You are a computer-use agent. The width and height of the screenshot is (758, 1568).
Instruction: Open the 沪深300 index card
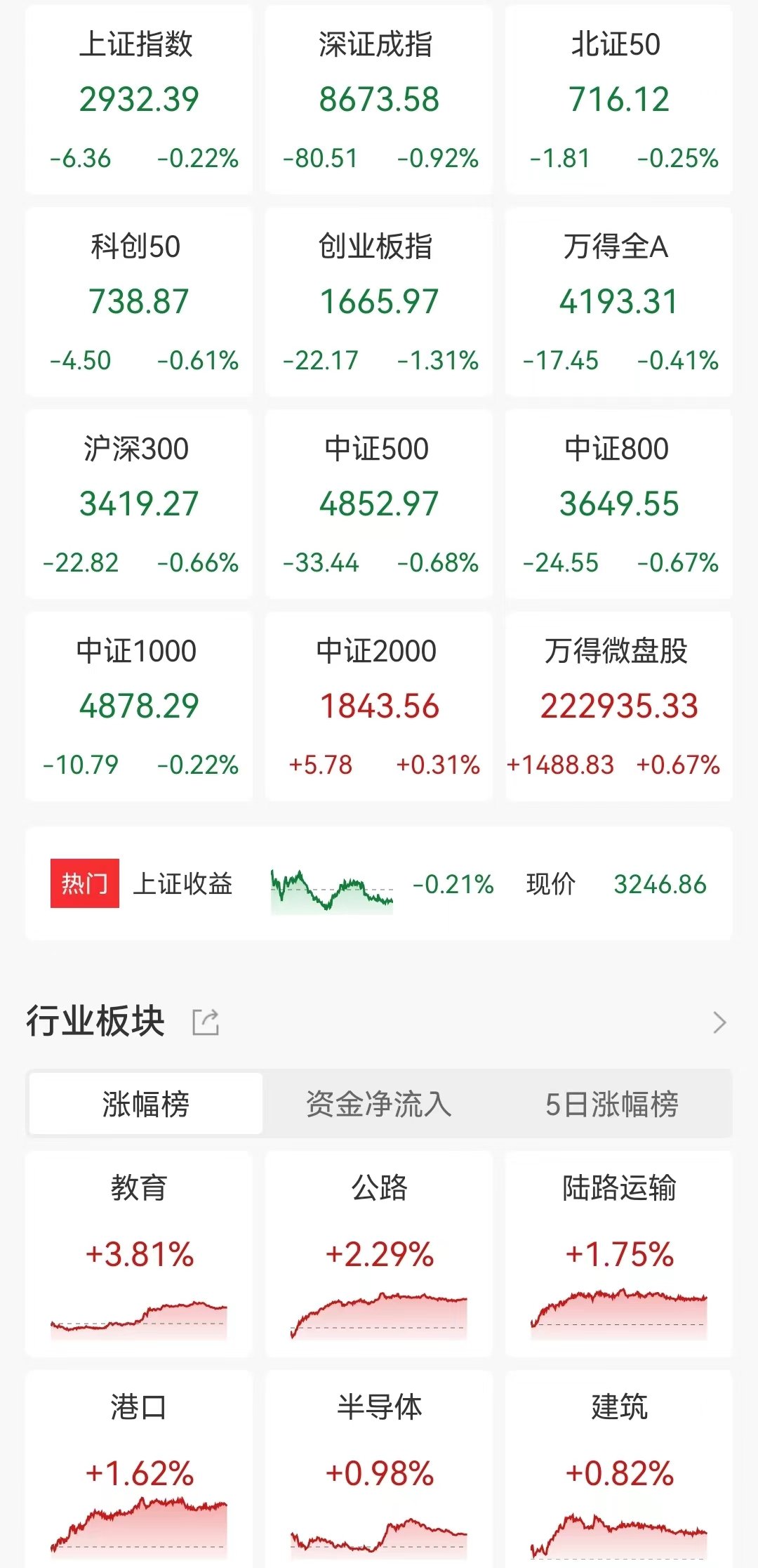point(138,504)
